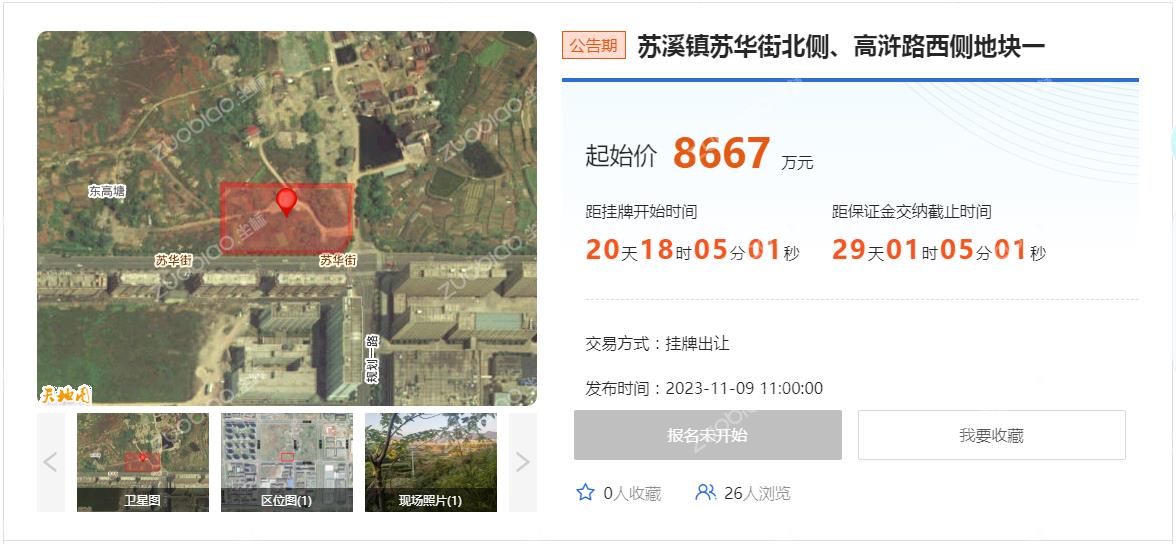The image size is (1176, 544).
Task: Open the 区位图(1) thumbnail
Action: coord(286,462)
